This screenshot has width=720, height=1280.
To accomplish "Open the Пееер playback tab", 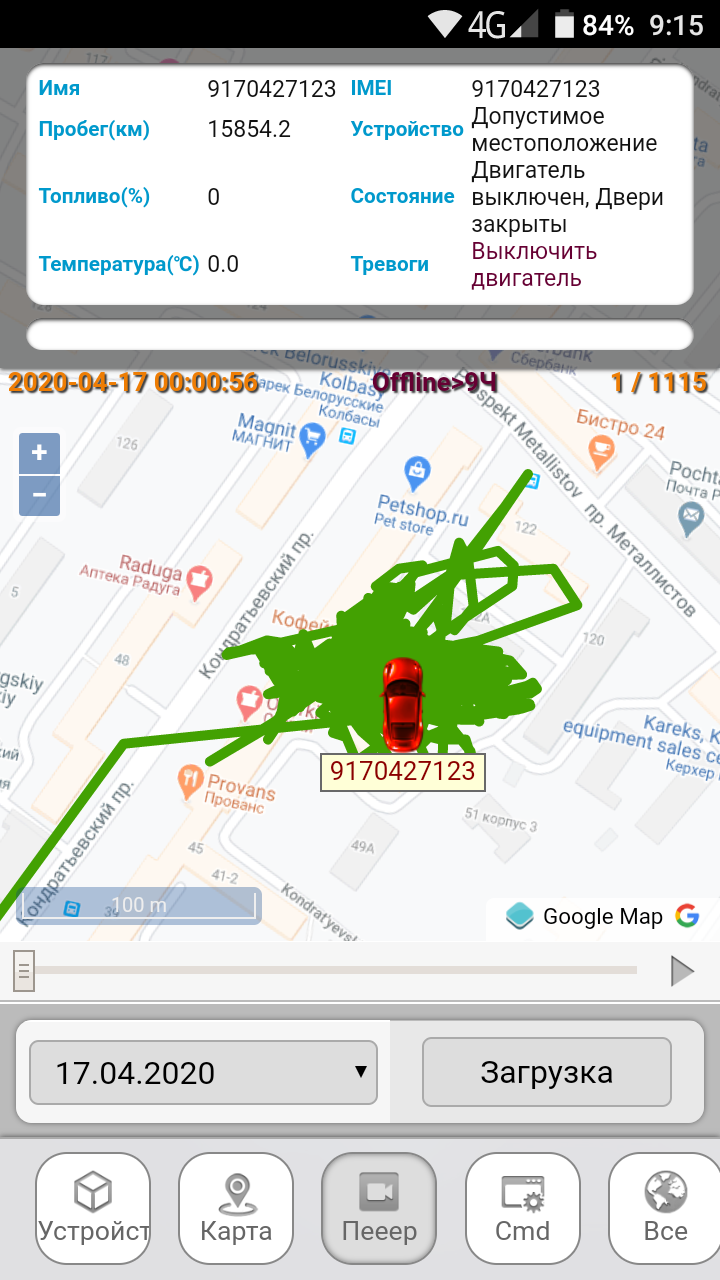I will [379, 1209].
